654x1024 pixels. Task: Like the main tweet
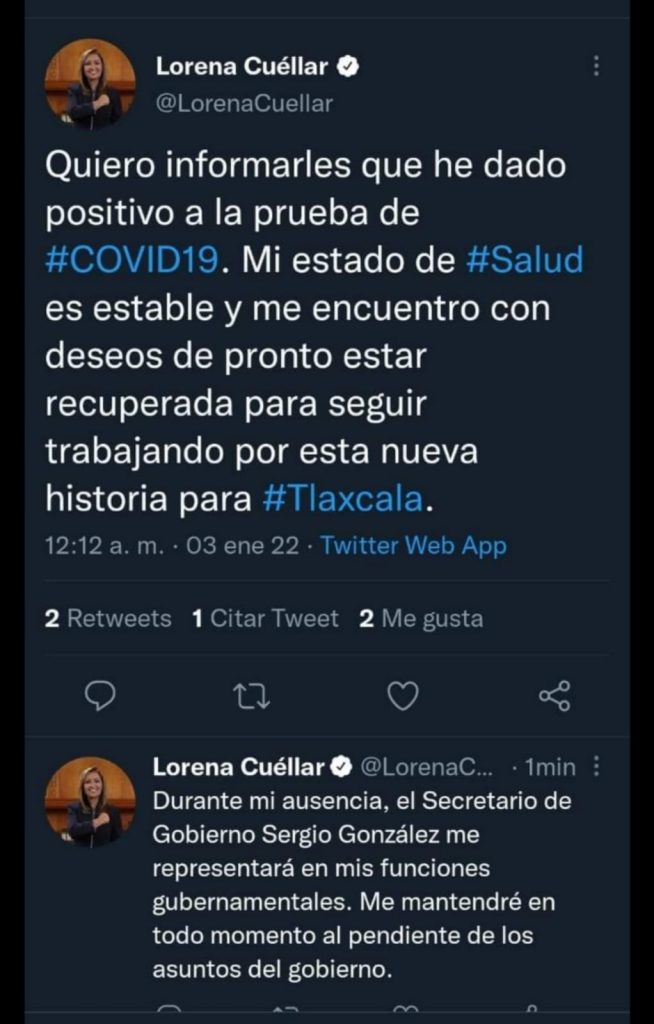point(403,696)
